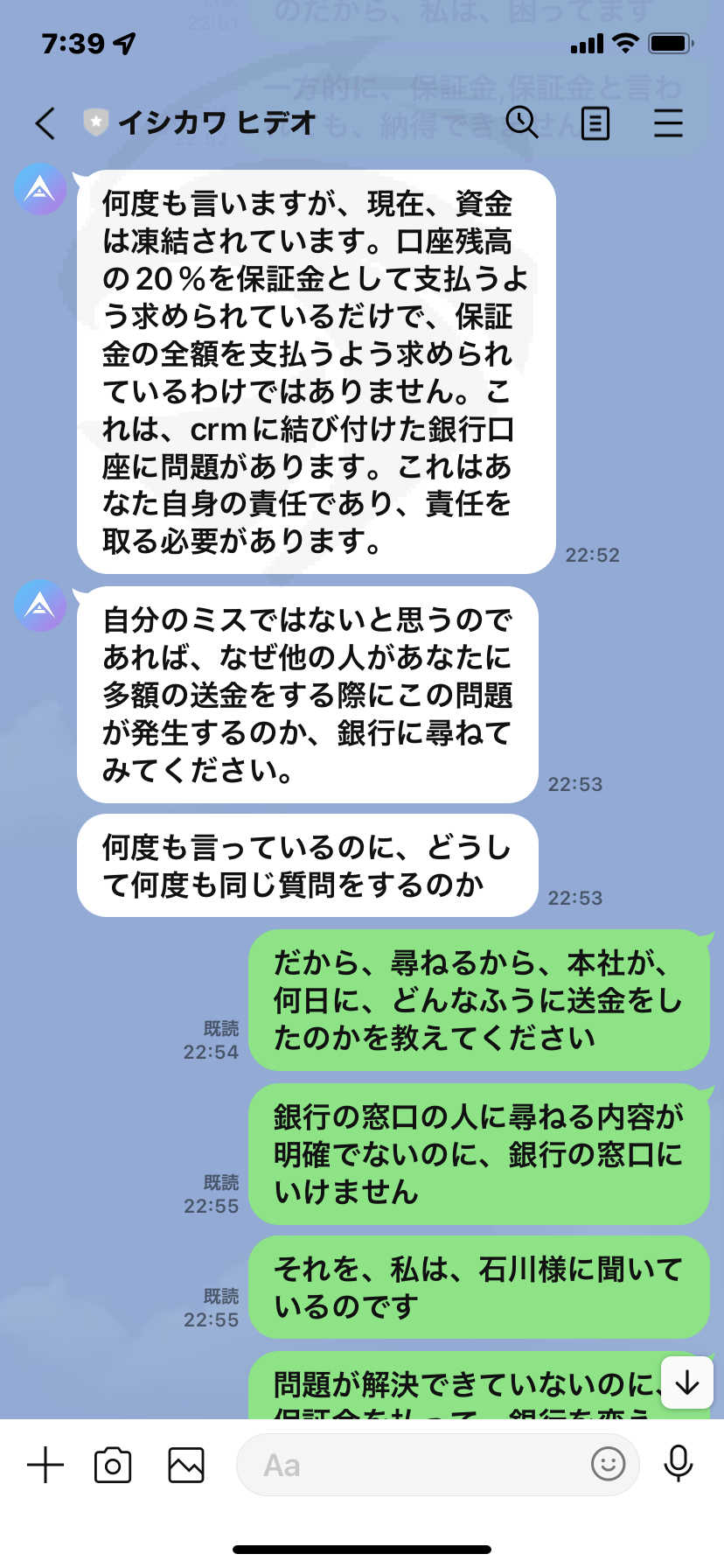Start a voice message with the microphone

click(x=679, y=1464)
